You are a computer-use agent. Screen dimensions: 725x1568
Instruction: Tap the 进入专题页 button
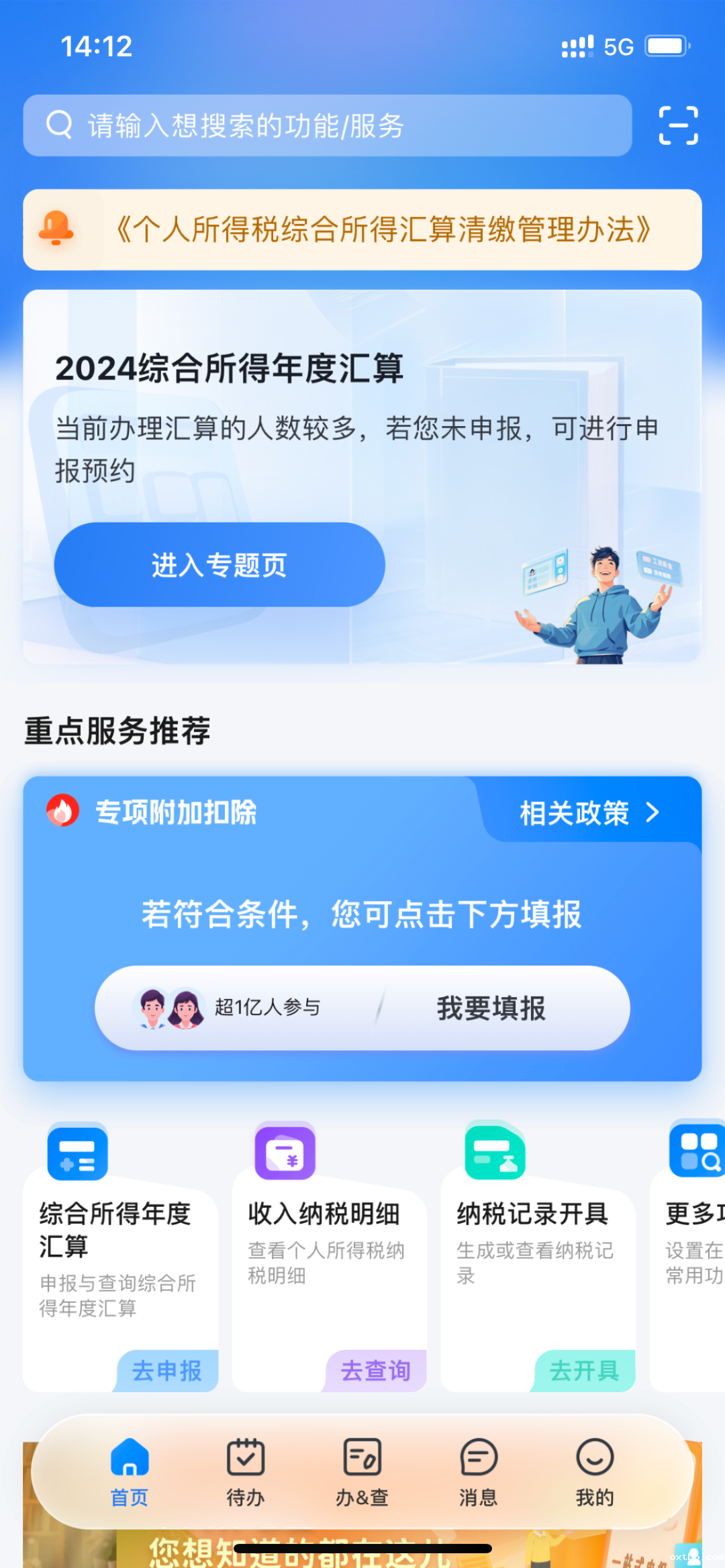coord(220,565)
